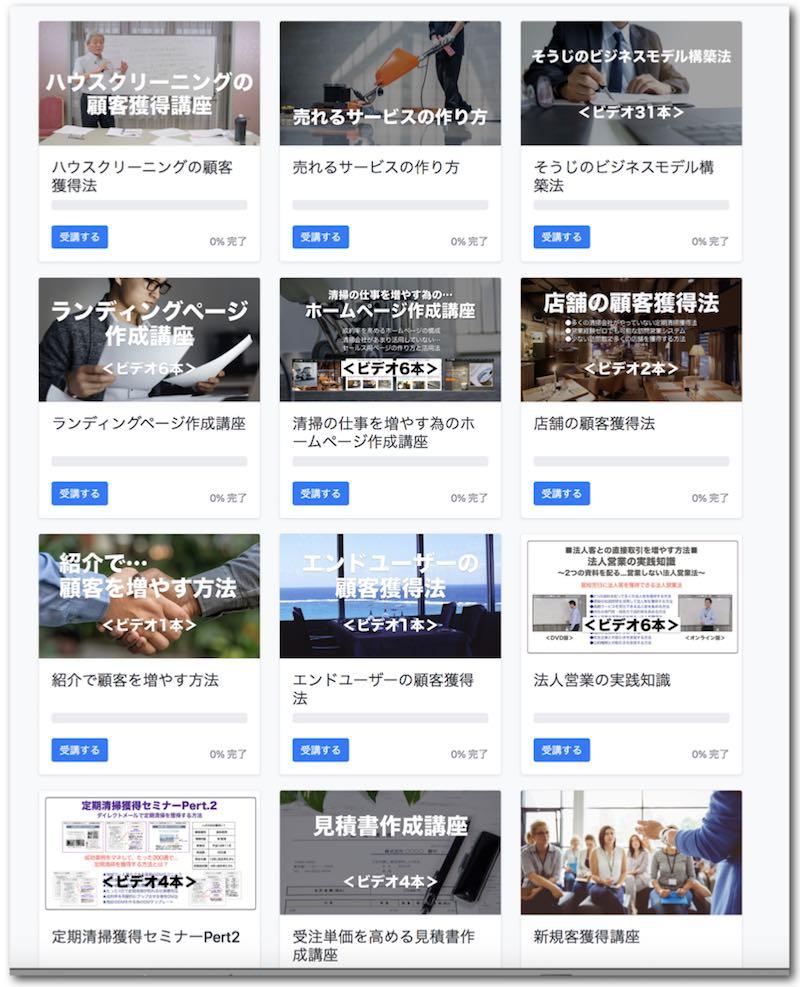800x987 pixels.
Task: Open the ランディングページ作成講座 course image
Action: (149, 339)
